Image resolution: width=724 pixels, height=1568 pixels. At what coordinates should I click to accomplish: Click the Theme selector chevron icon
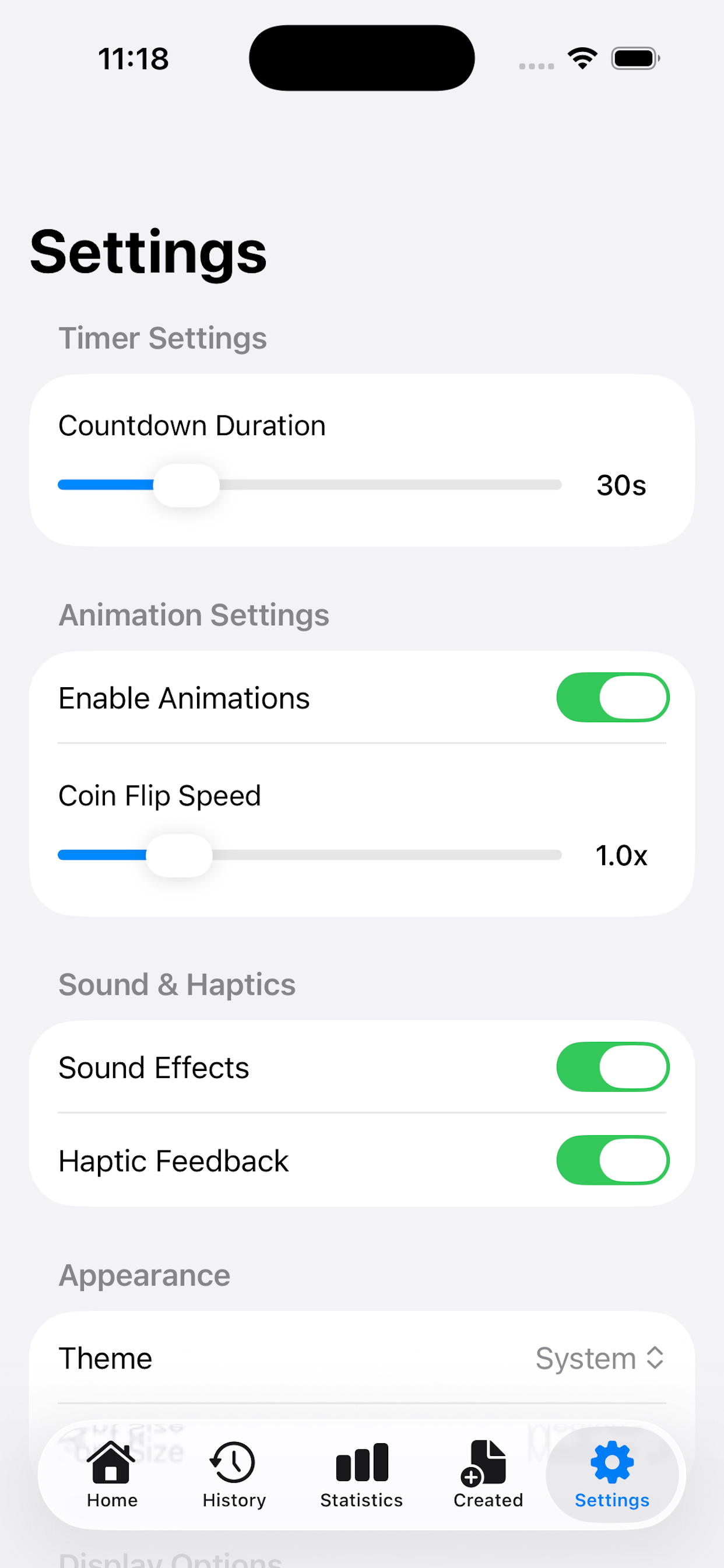pos(656,1359)
